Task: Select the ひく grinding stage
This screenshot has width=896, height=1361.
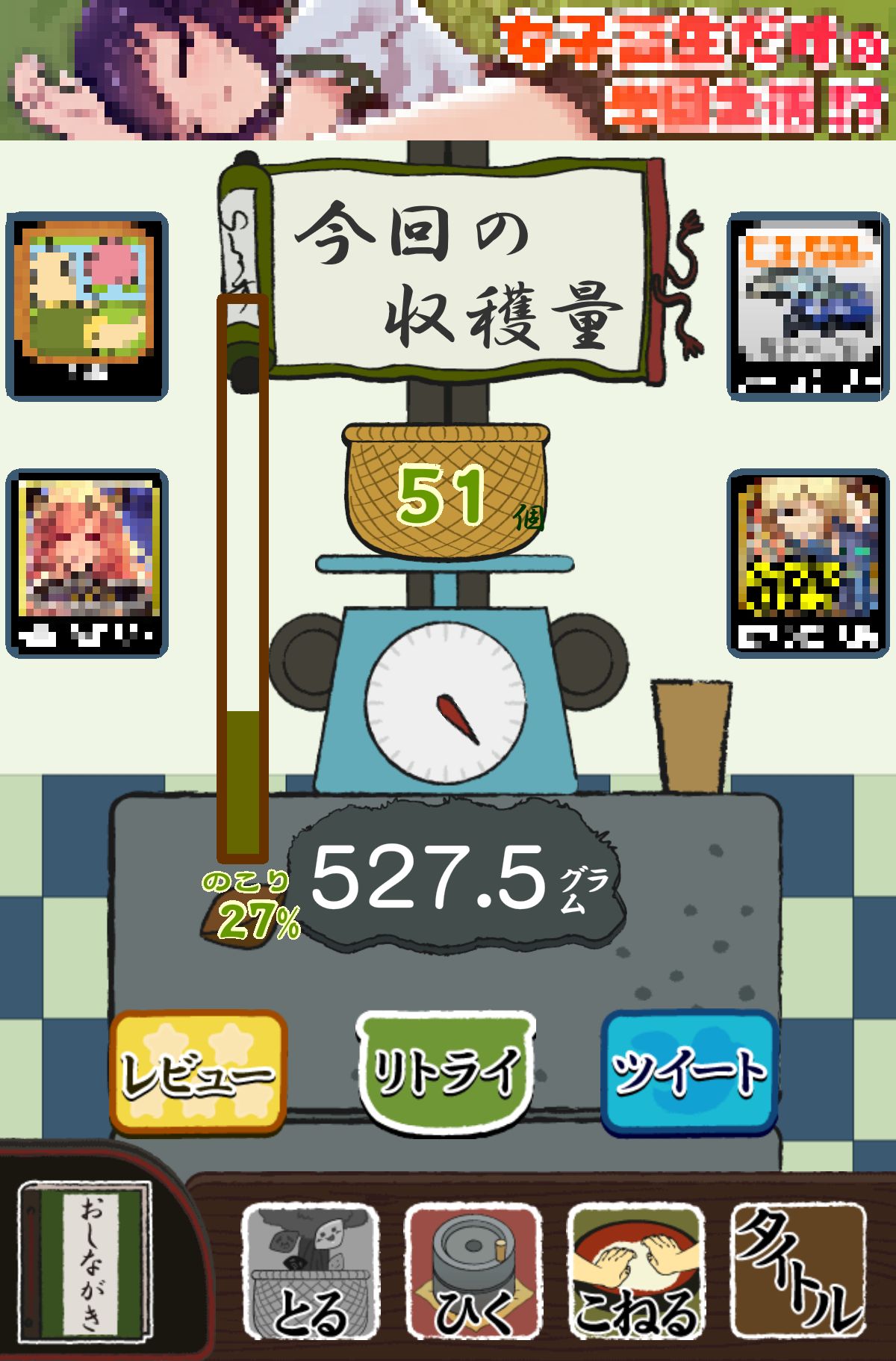Action: (473, 1270)
